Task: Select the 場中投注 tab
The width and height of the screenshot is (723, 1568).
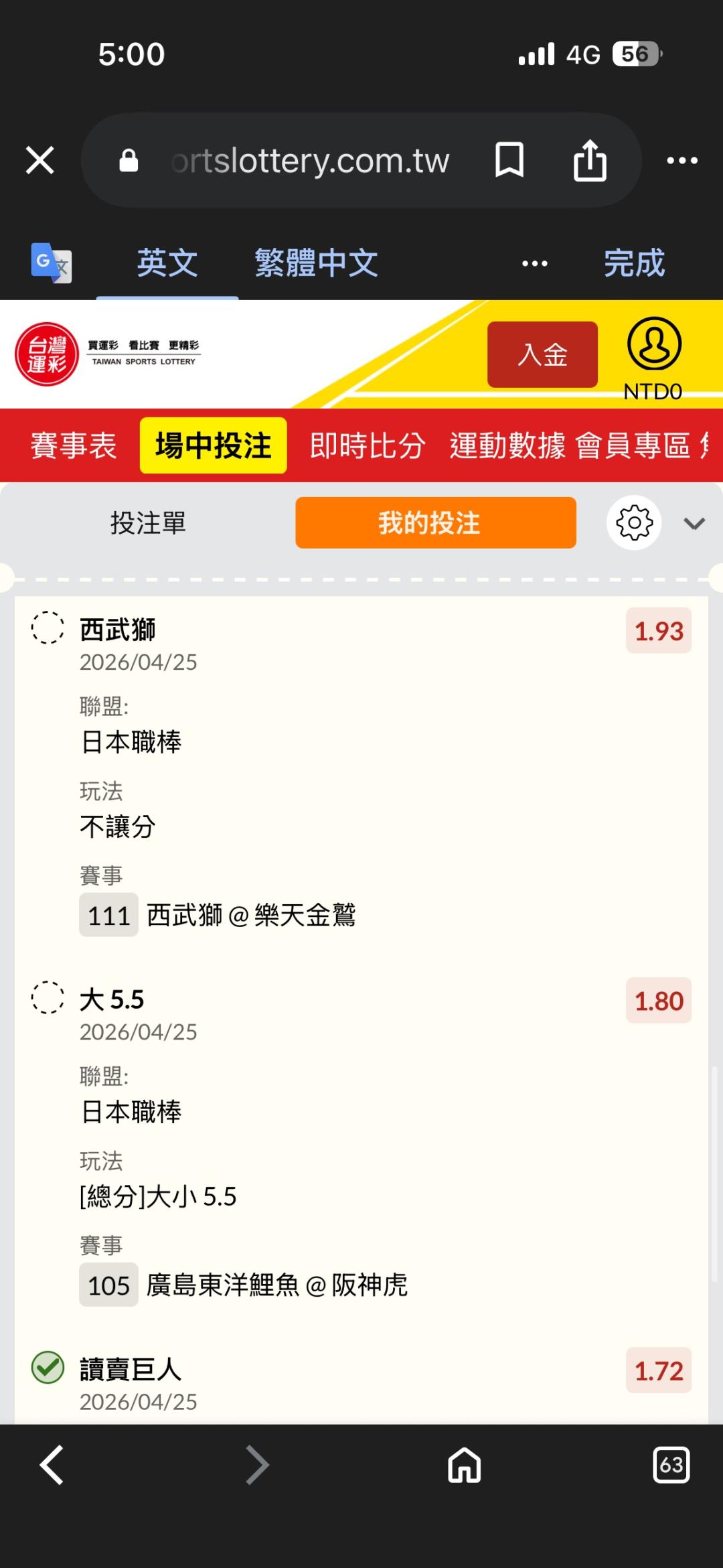Action: tap(213, 445)
